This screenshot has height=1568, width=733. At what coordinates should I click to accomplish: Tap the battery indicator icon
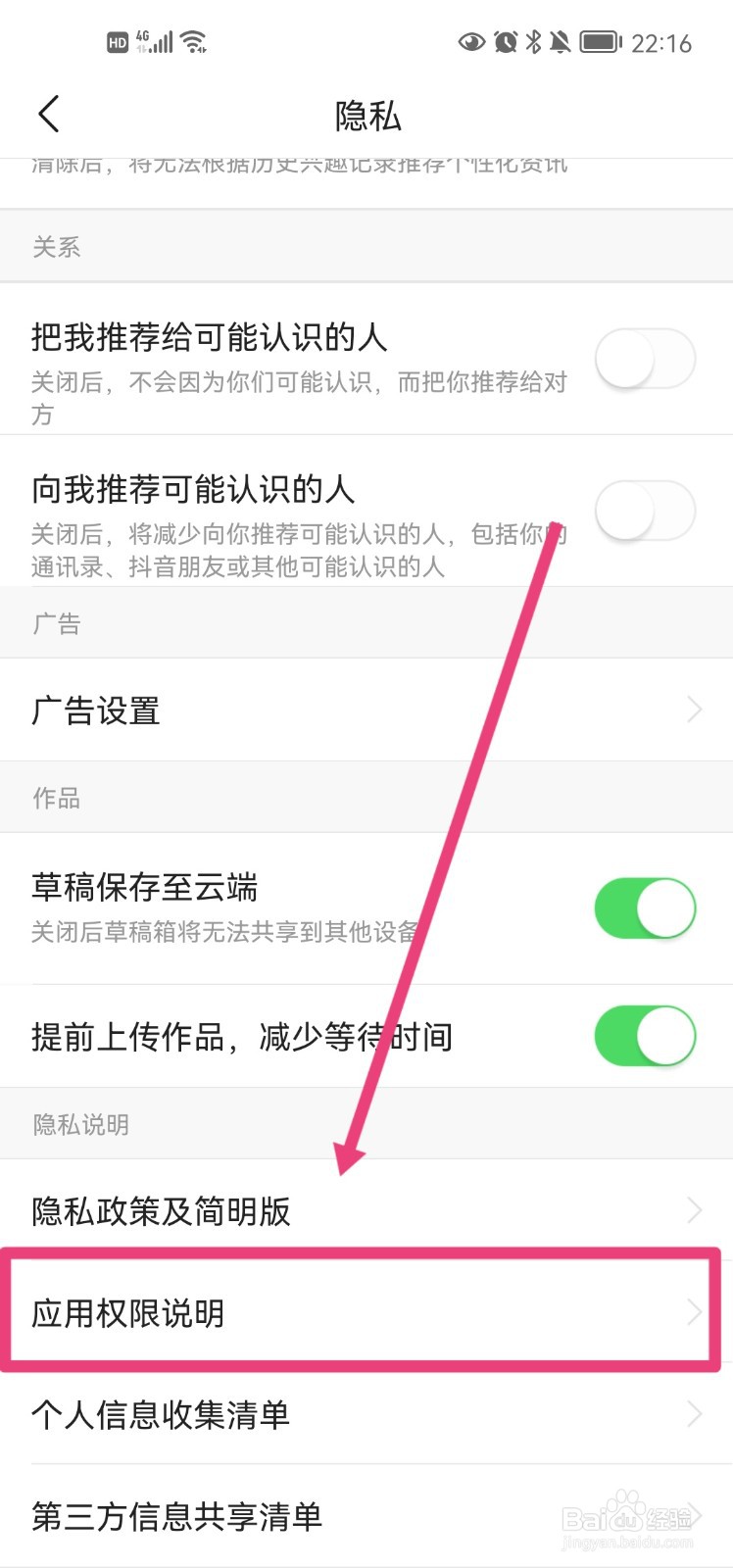pyautogui.click(x=600, y=41)
